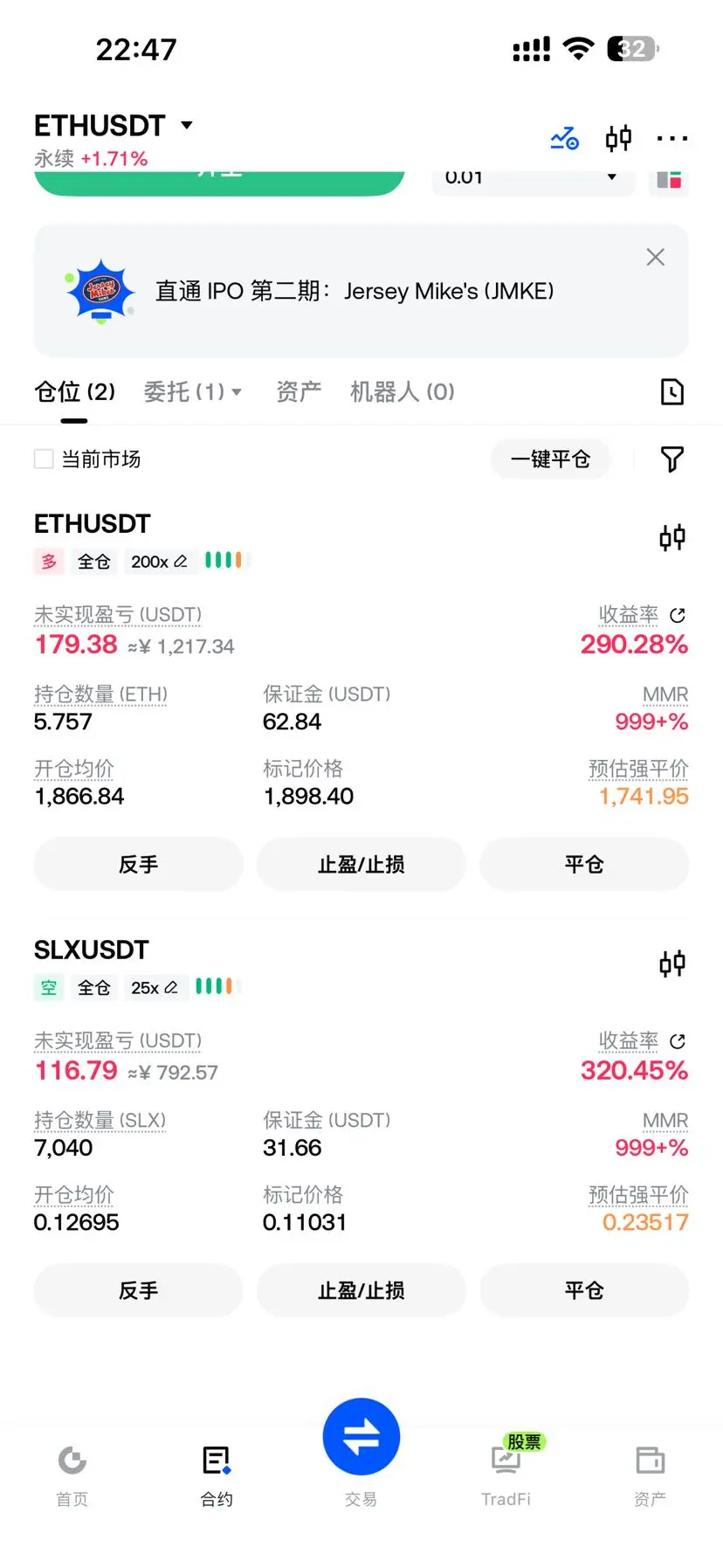Open the order history document icon

tap(671, 391)
